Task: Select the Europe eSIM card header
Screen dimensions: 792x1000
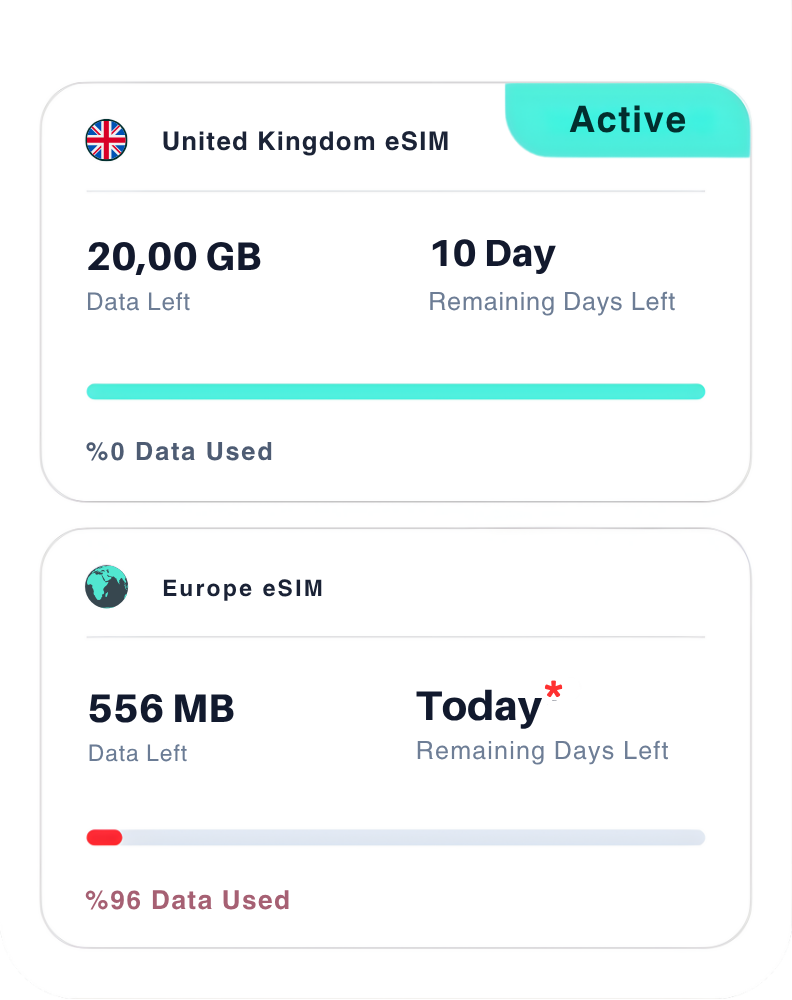Action: coord(243,588)
